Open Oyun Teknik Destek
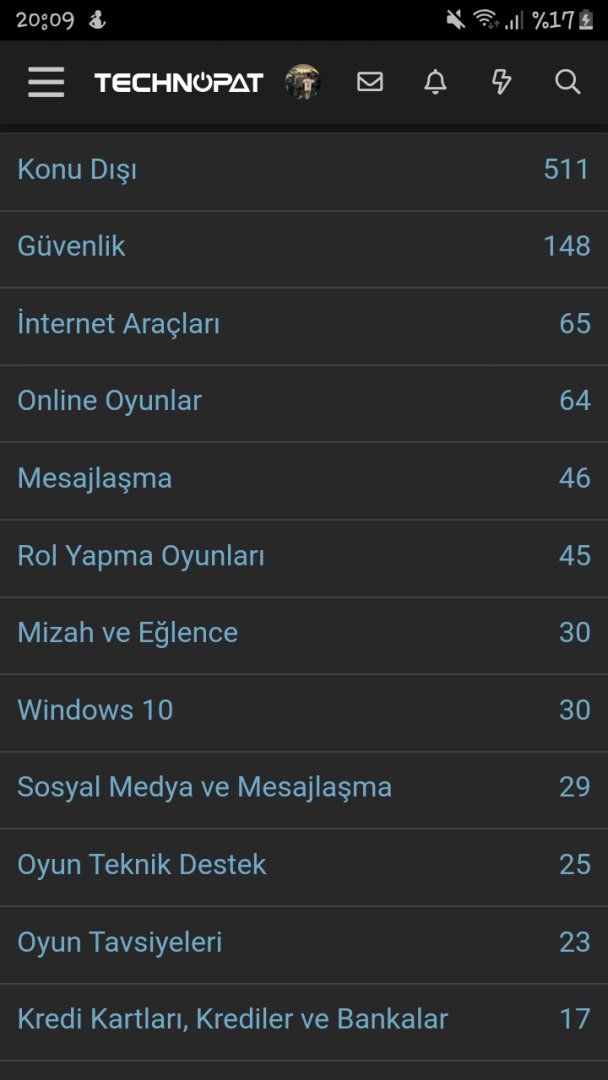The image size is (608, 1080). click(141, 864)
